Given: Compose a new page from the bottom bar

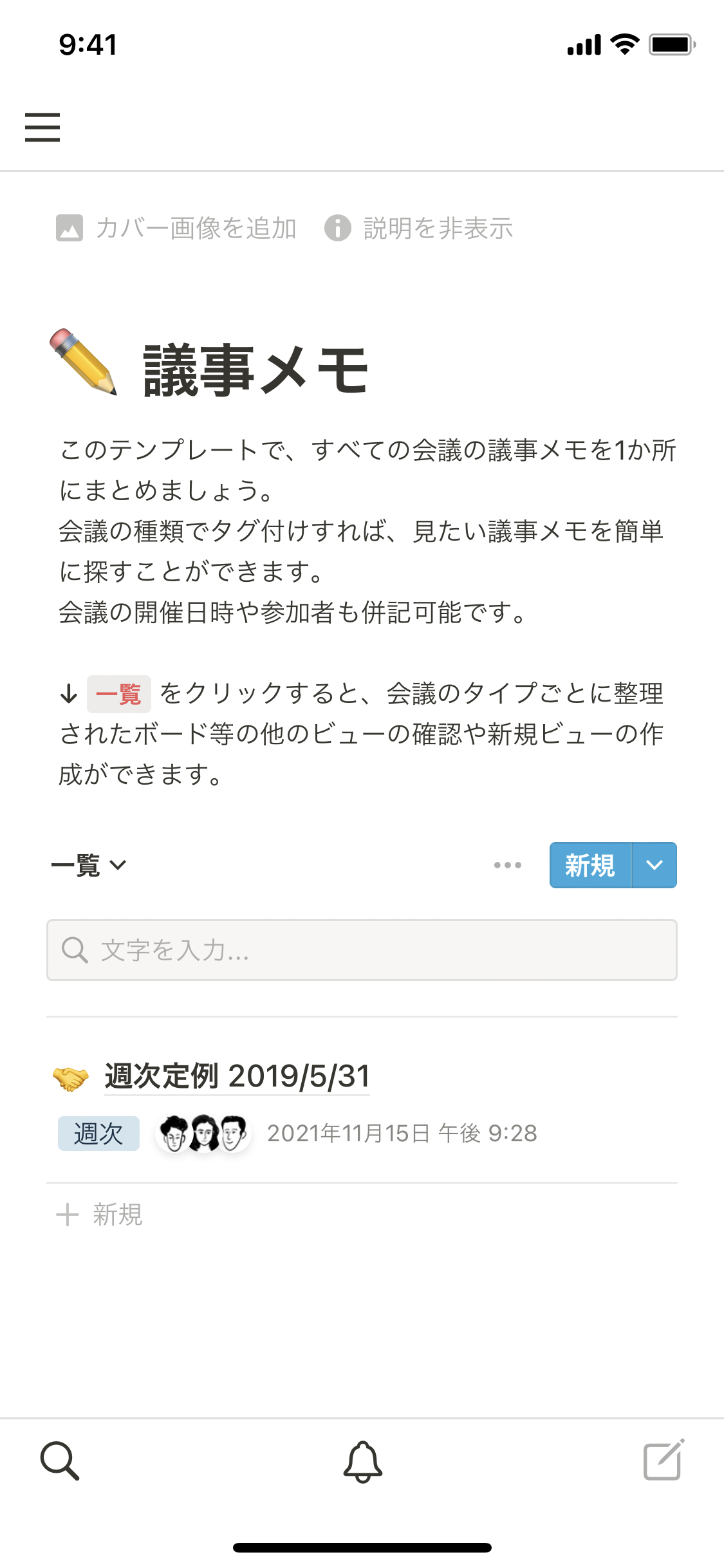Looking at the screenshot, I should pos(664,1460).
